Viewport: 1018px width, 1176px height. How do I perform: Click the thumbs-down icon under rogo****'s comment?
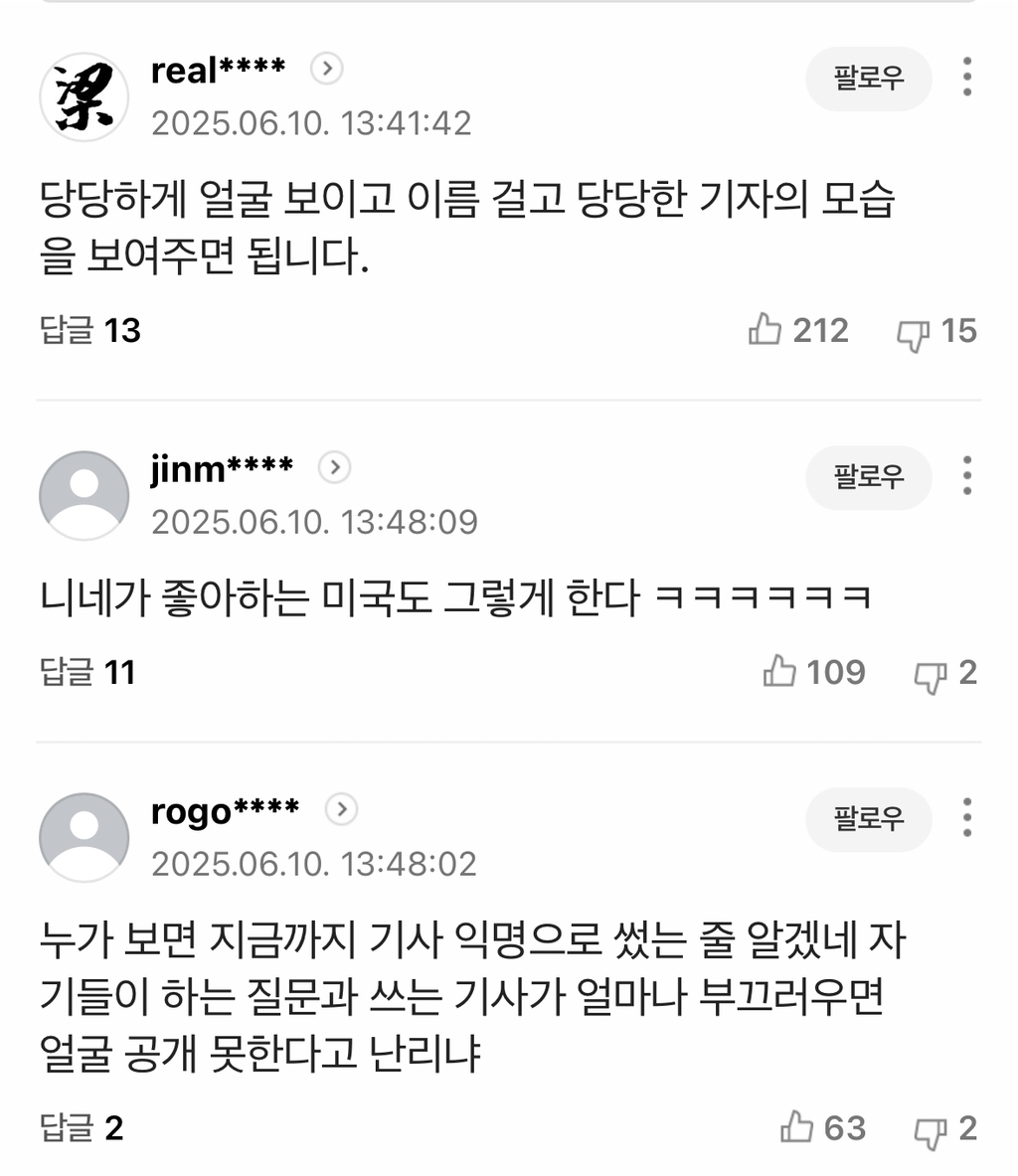point(930,1130)
